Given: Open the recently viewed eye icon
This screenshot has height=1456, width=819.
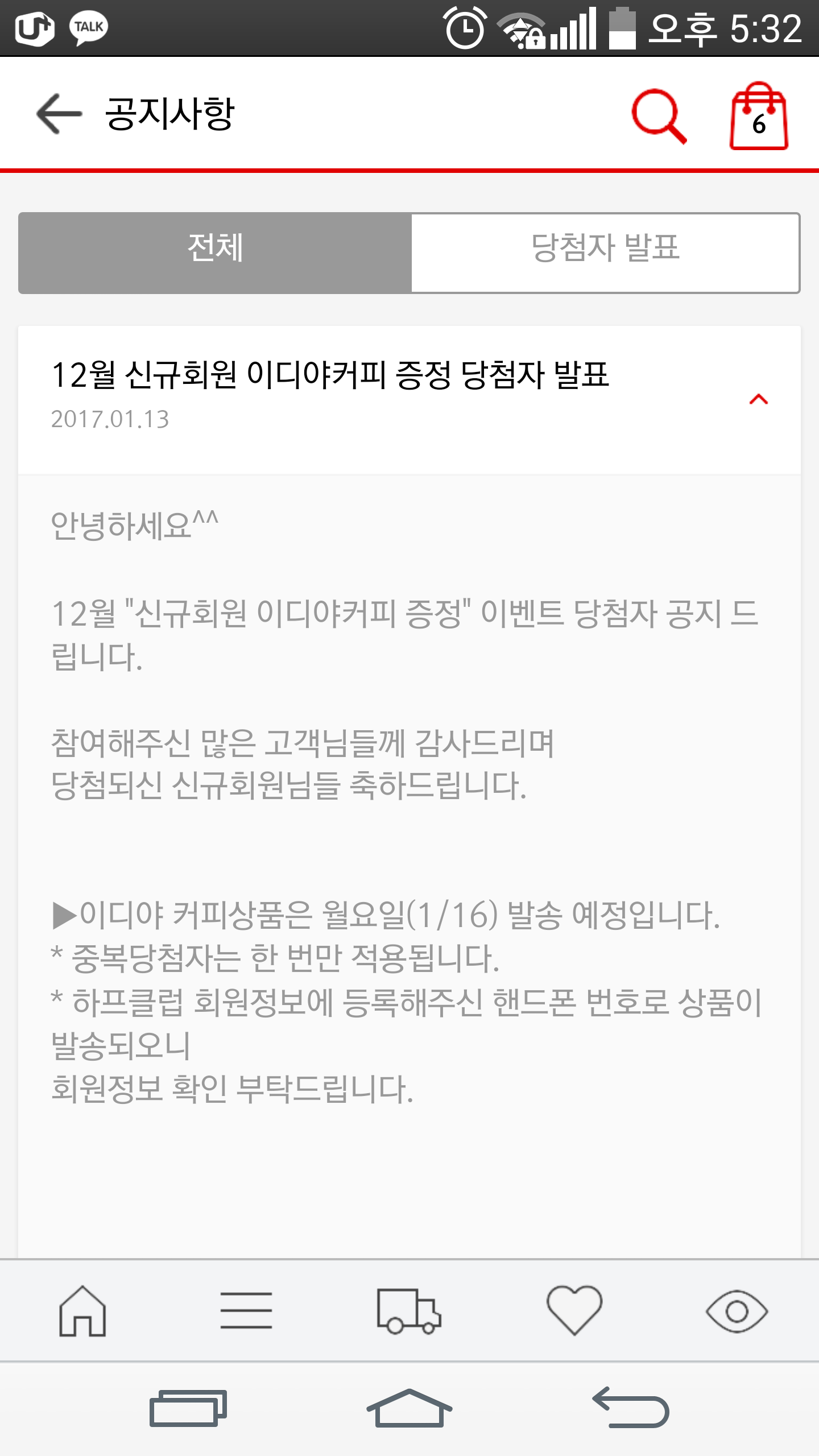Looking at the screenshot, I should 737,1311.
